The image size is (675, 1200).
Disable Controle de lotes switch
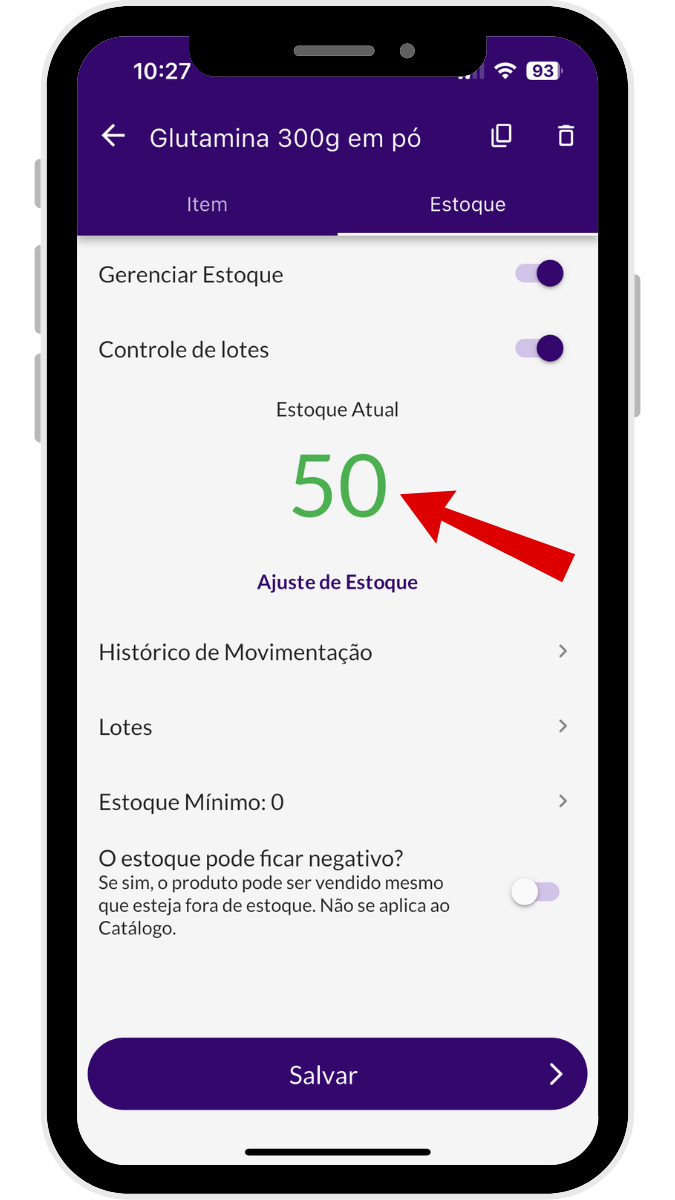[540, 349]
